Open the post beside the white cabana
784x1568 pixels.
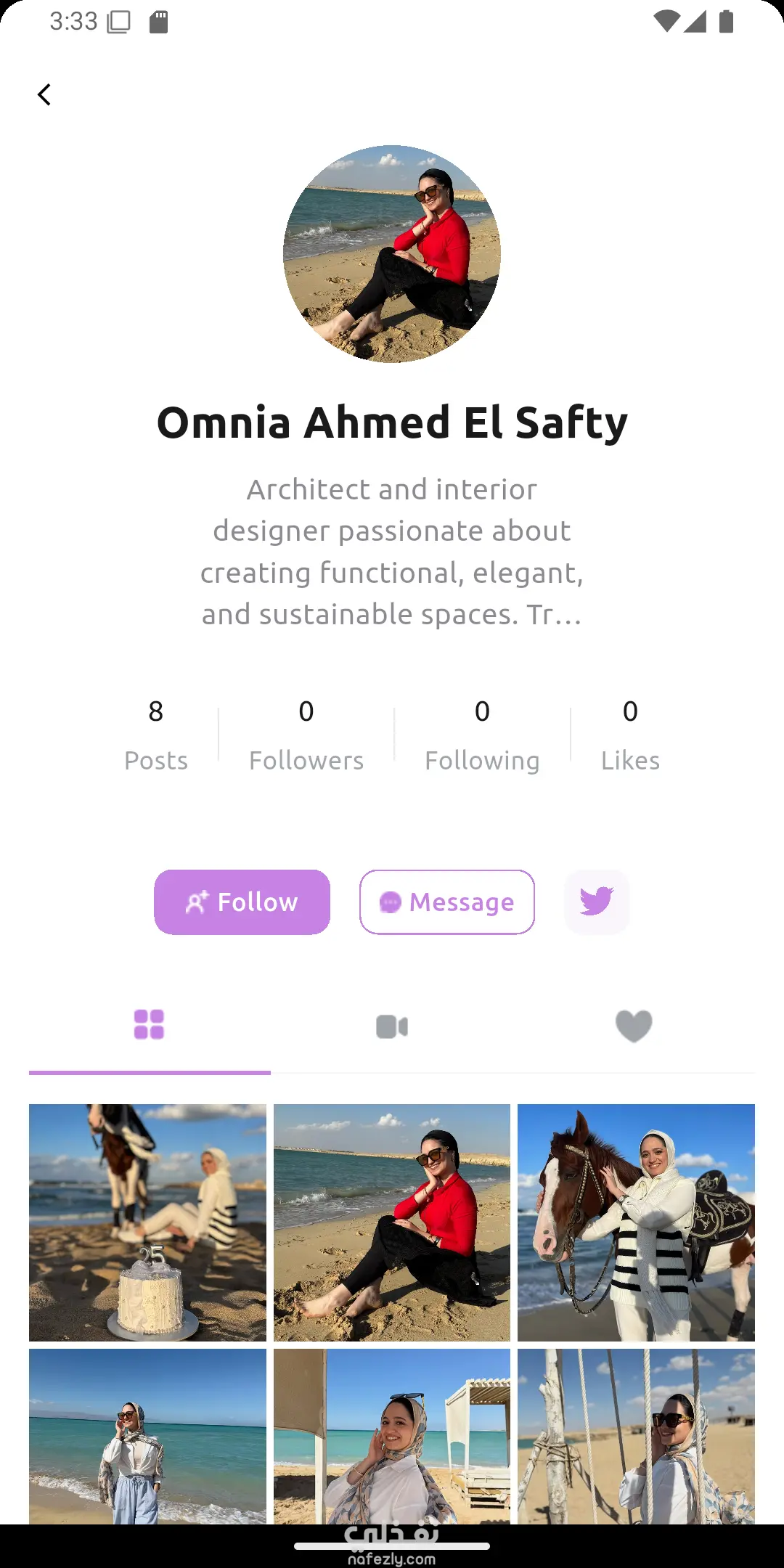[392, 1436]
